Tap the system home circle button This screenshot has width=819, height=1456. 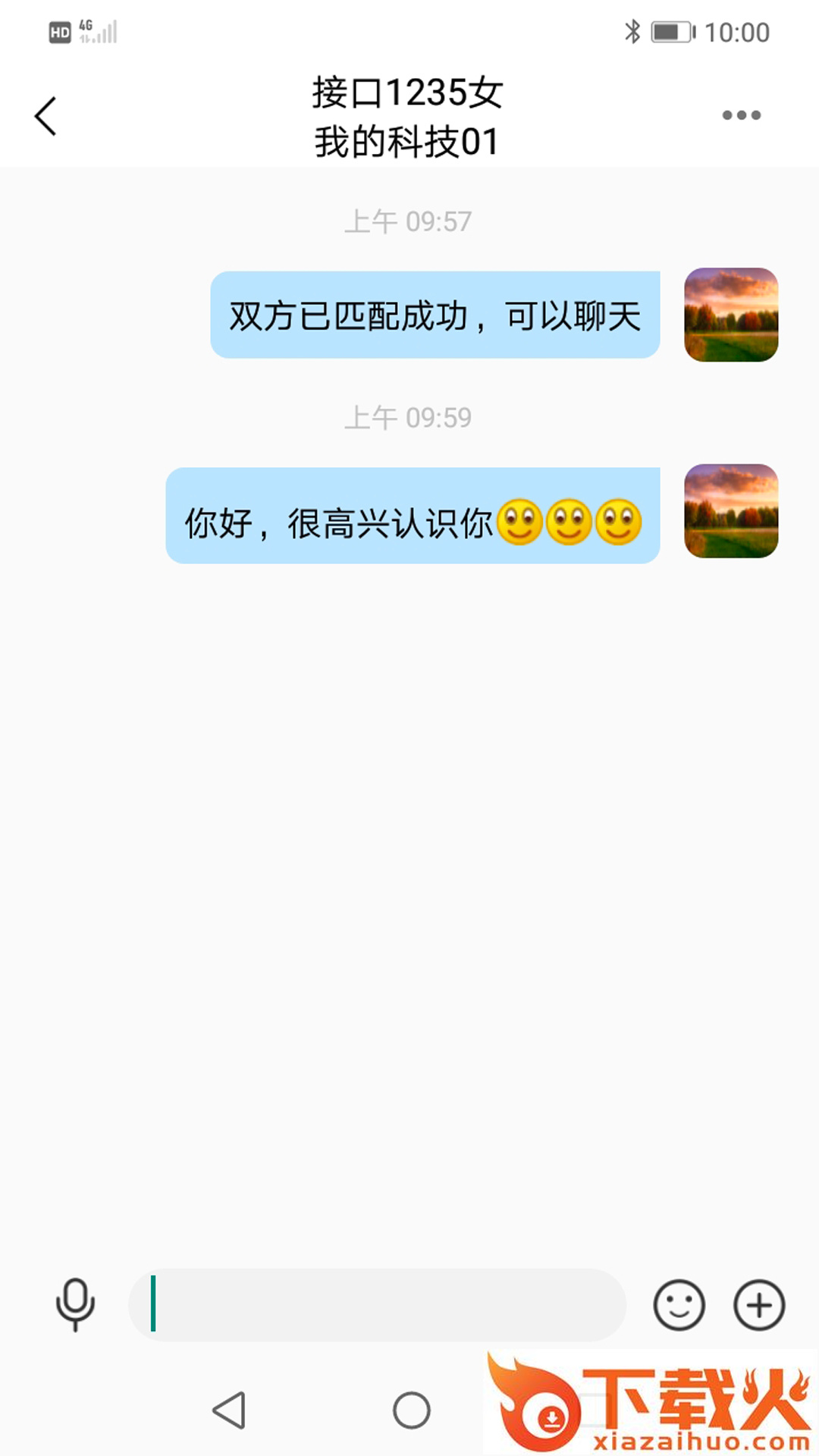point(412,1410)
